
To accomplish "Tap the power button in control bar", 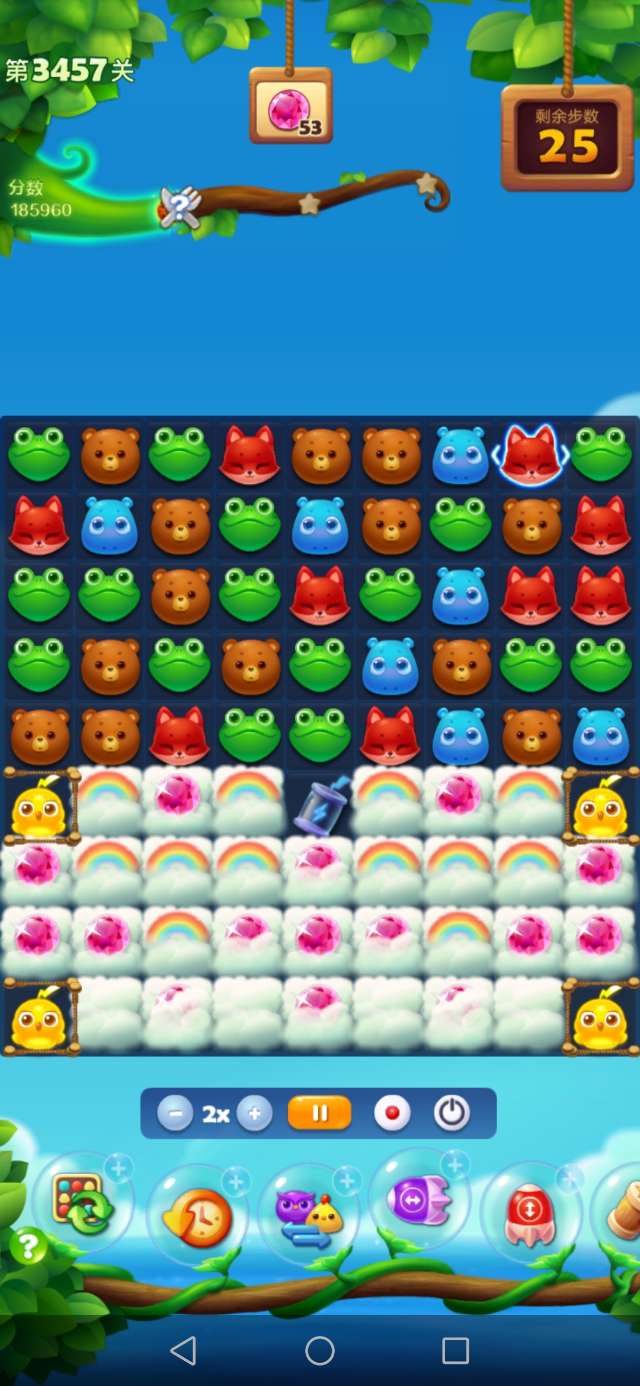I will click(x=452, y=1113).
